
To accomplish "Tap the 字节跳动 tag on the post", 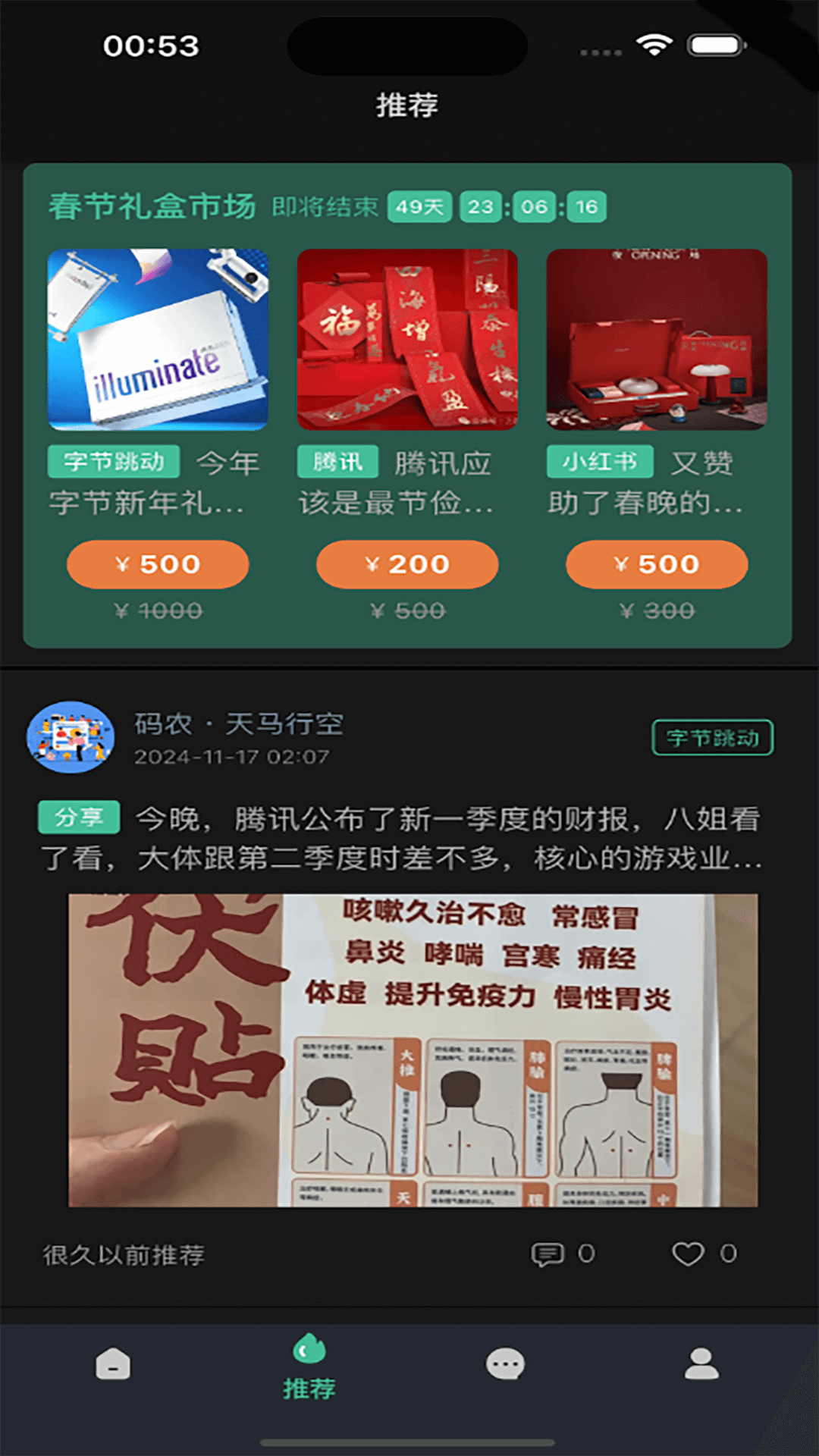I will coord(712,737).
